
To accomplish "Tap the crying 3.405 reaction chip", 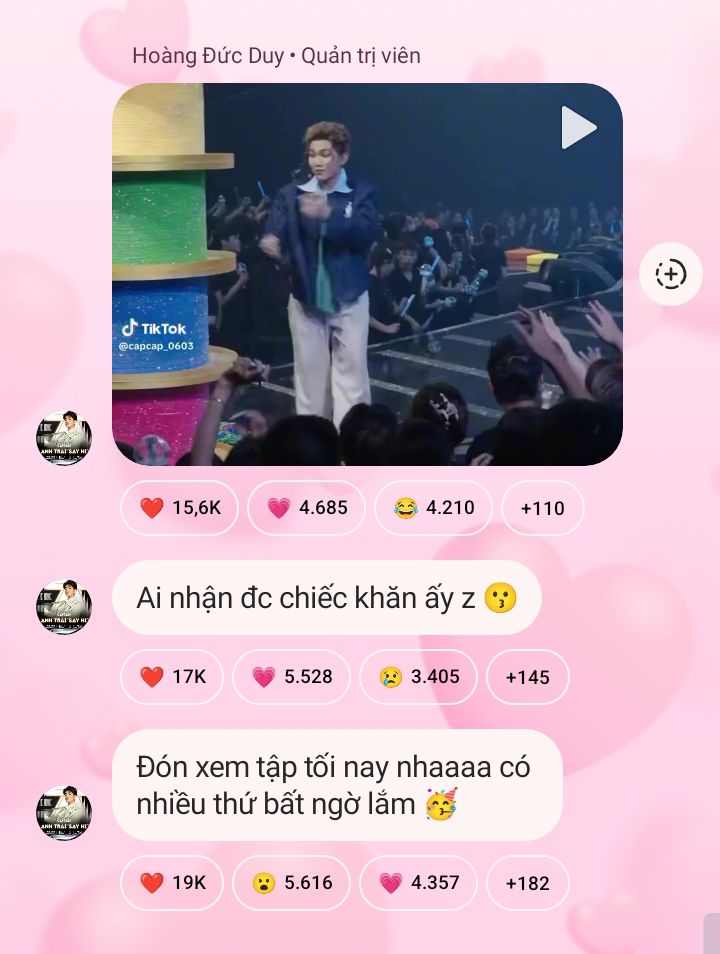I will coord(418,677).
